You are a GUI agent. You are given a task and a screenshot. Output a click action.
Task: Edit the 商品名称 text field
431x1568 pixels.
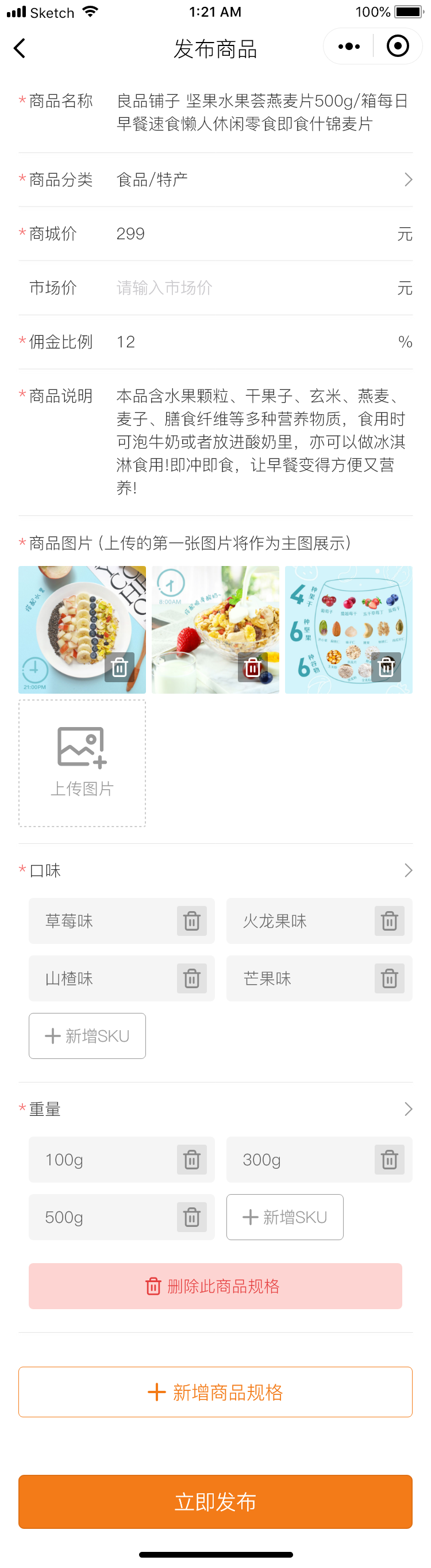[261, 113]
